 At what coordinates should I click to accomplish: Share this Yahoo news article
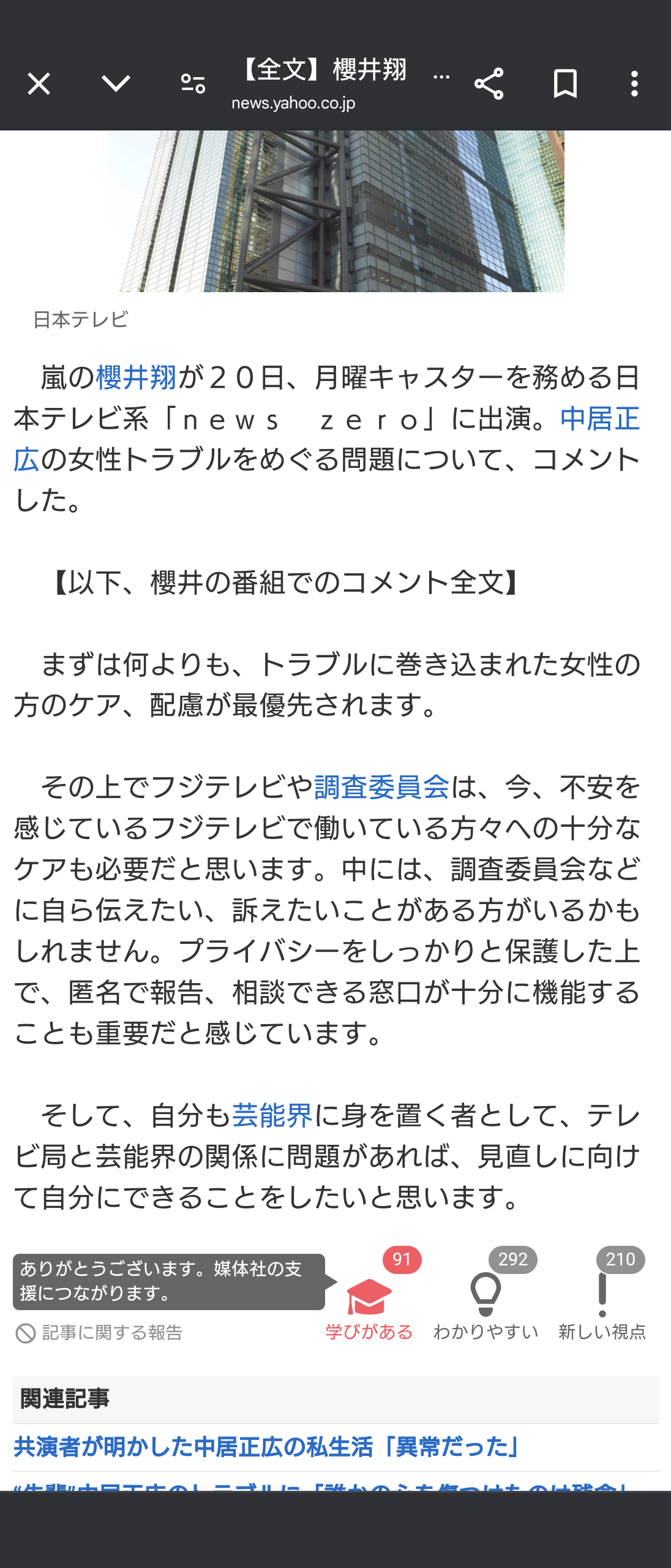[489, 84]
